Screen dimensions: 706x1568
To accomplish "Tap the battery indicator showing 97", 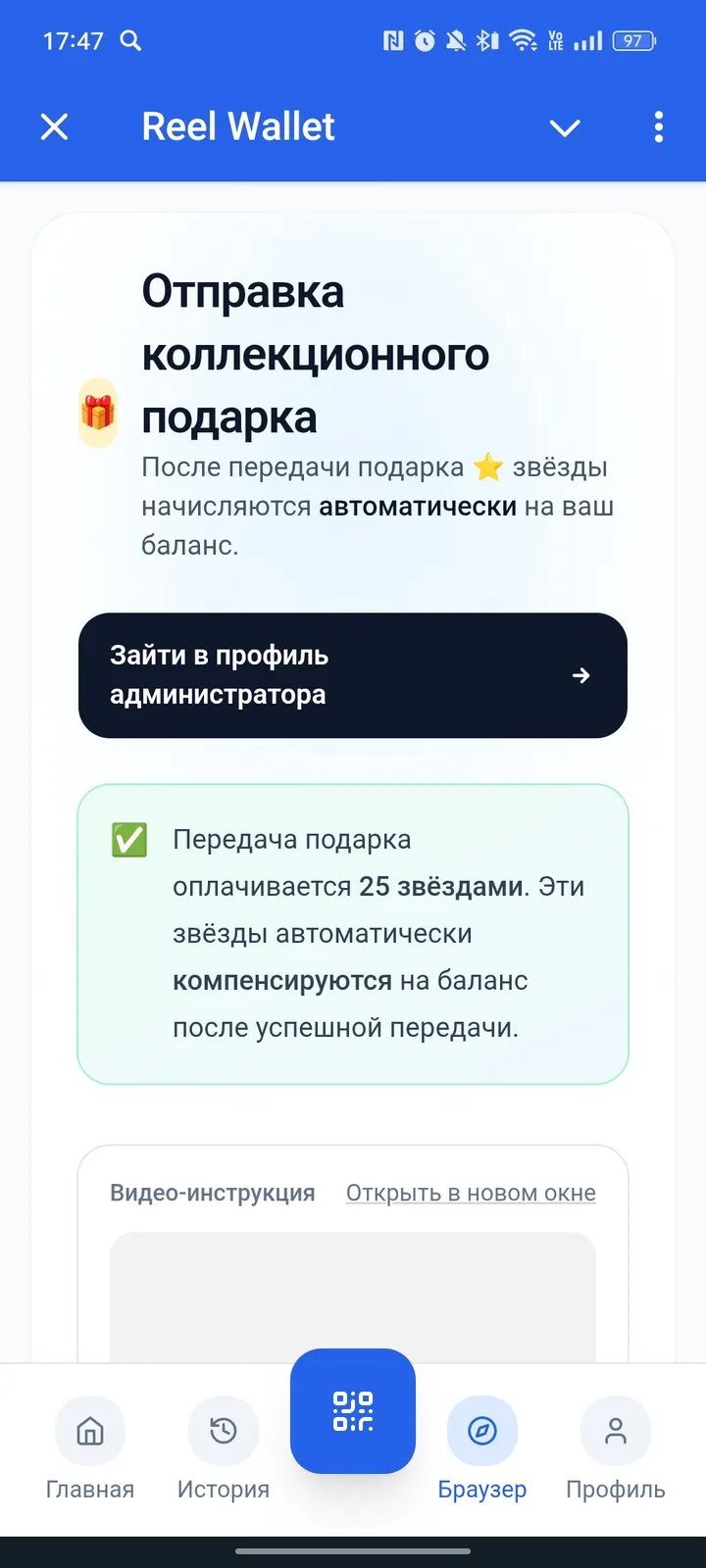I will pyautogui.click(x=633, y=41).
